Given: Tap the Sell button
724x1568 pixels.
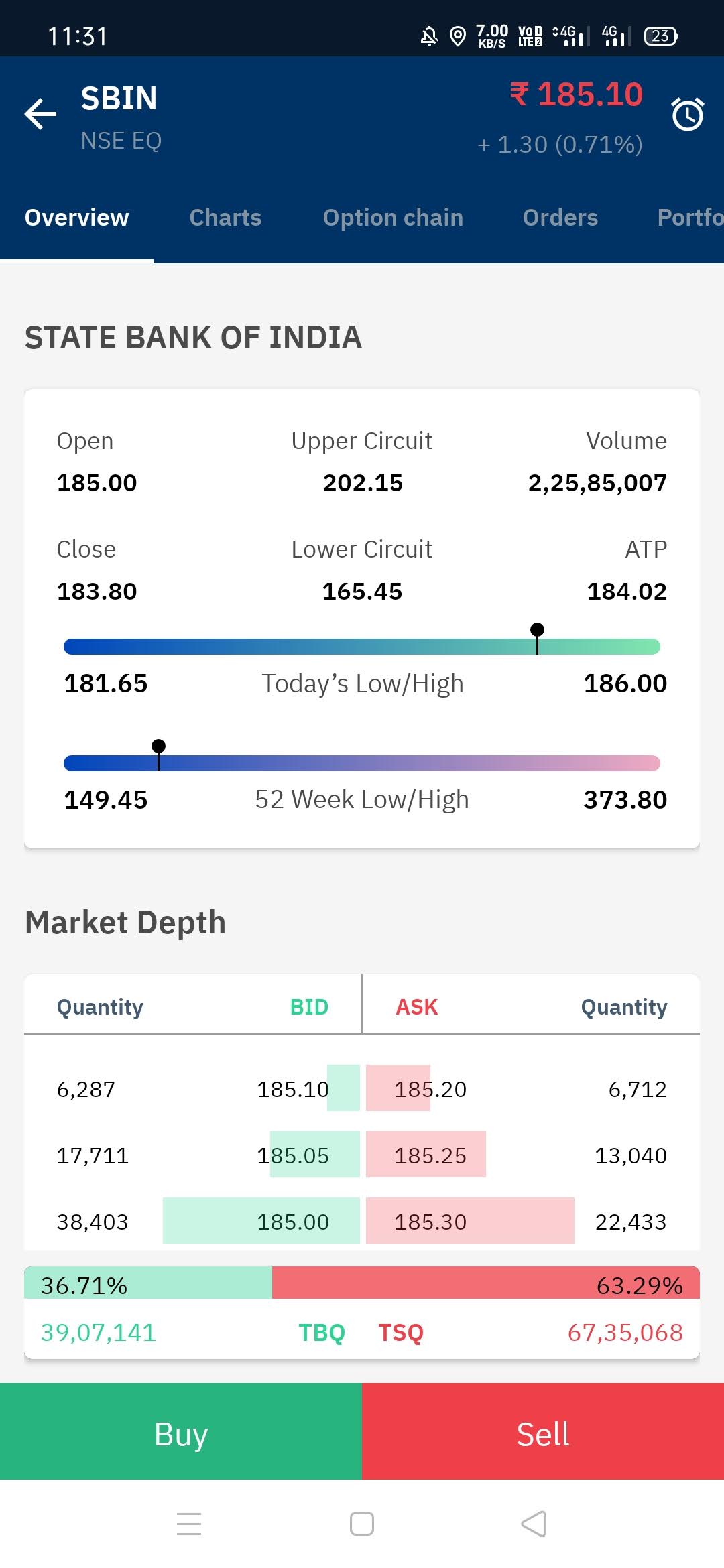Looking at the screenshot, I should pos(543,1434).
